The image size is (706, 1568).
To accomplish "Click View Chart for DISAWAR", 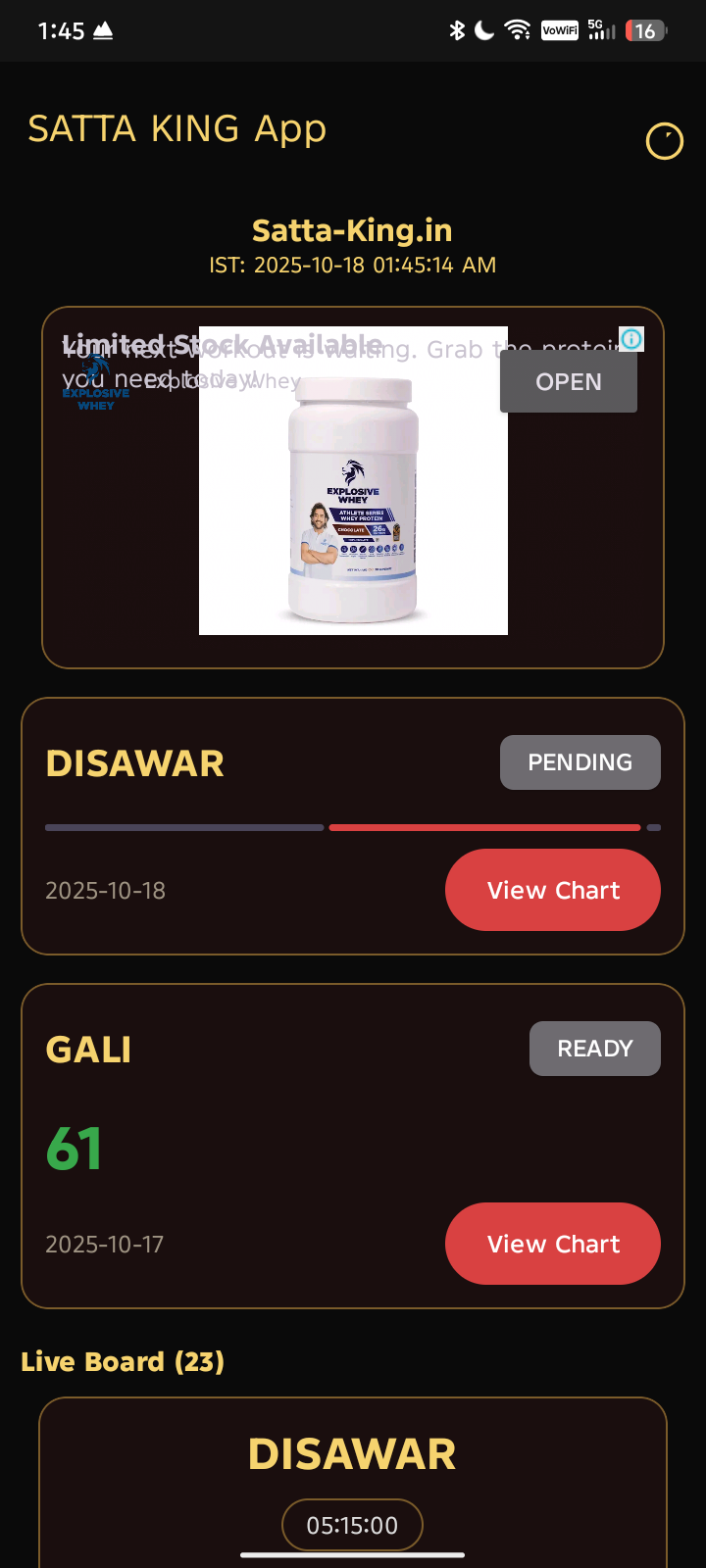I will tap(552, 890).
